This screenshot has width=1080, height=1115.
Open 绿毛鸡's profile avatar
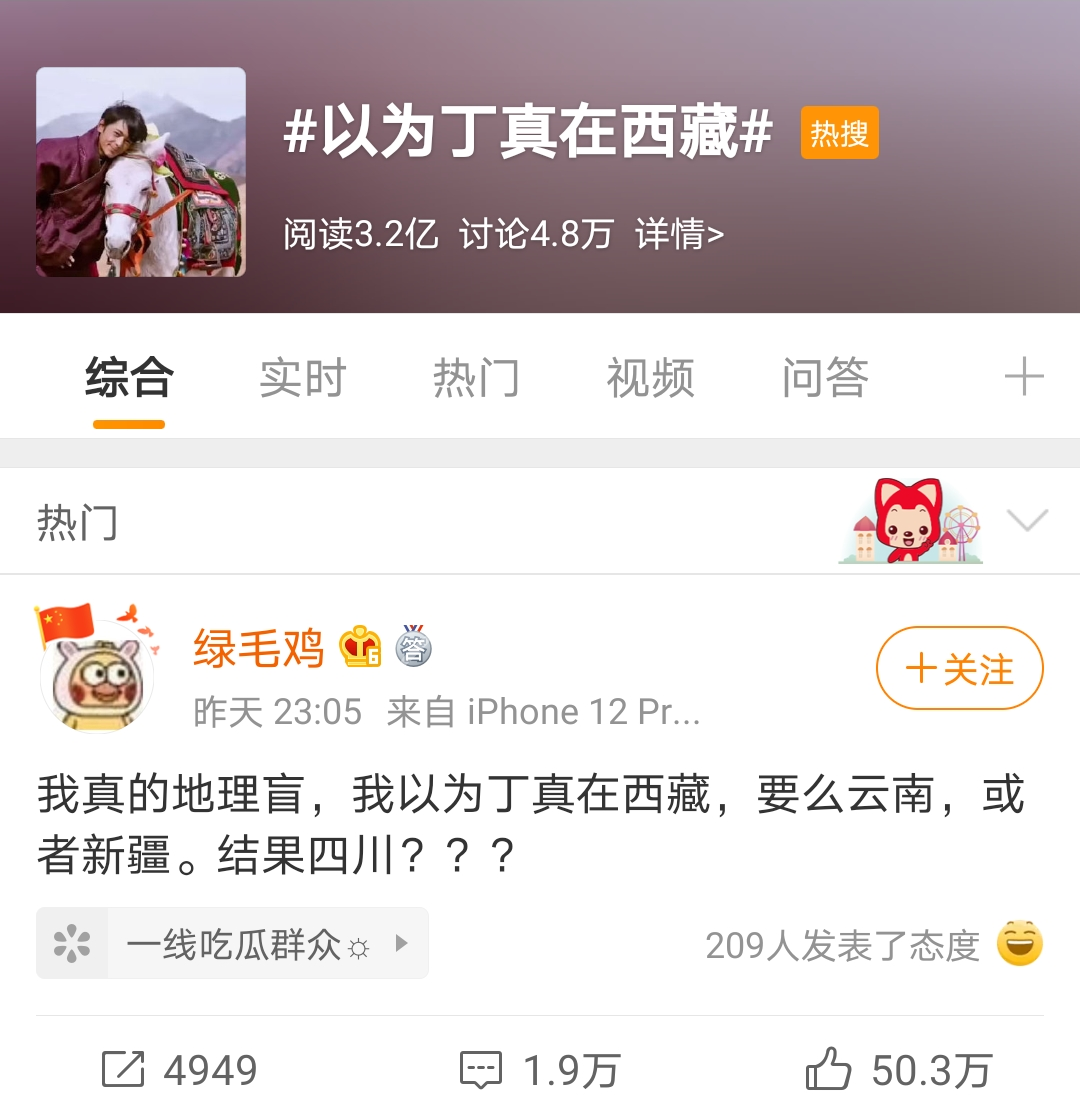coord(97,676)
